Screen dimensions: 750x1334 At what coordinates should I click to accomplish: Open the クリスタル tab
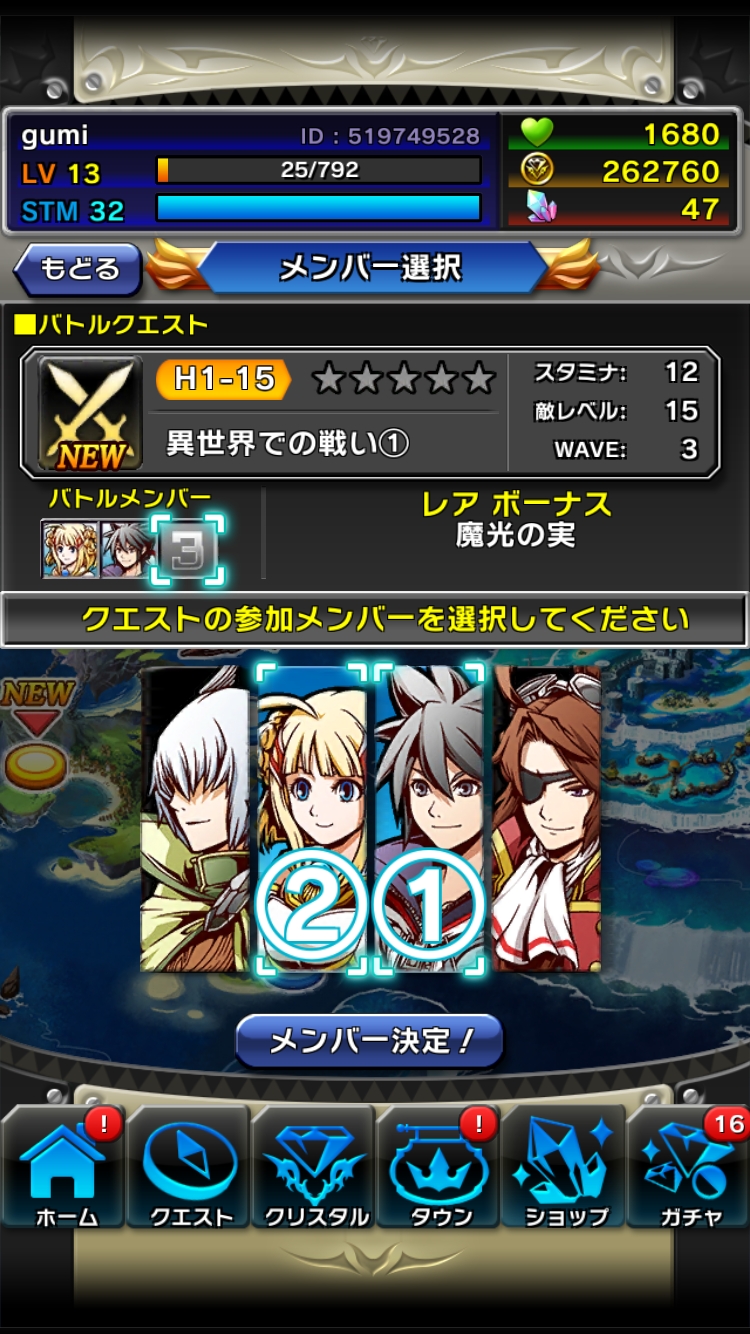315,1166
